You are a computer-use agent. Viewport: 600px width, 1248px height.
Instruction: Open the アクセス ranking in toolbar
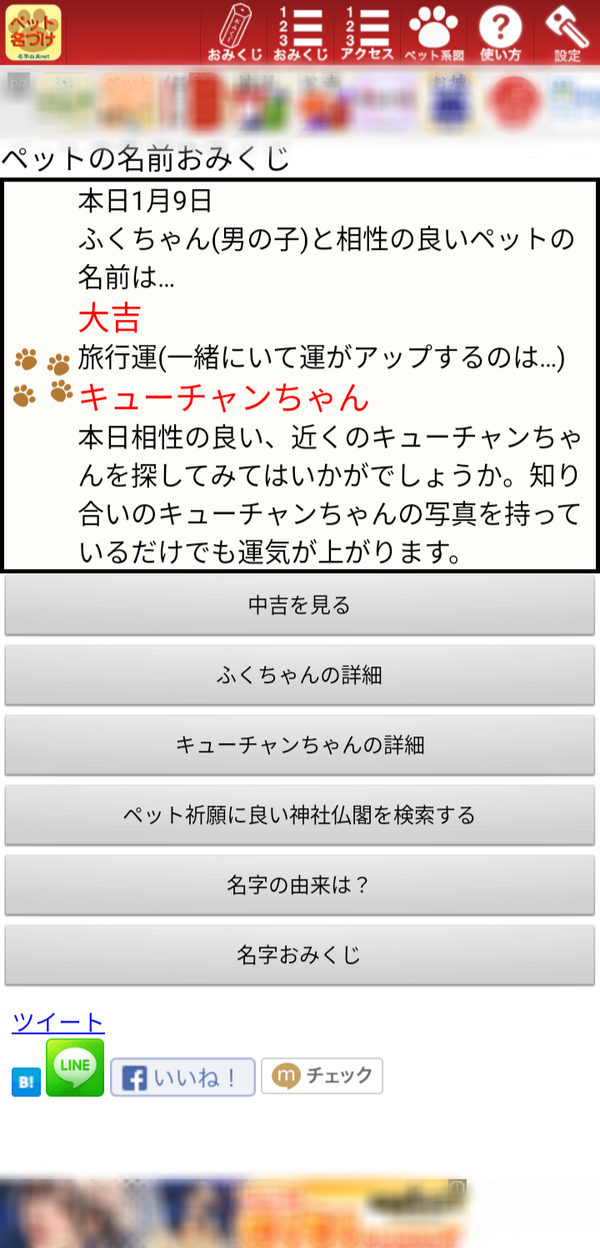click(367, 33)
